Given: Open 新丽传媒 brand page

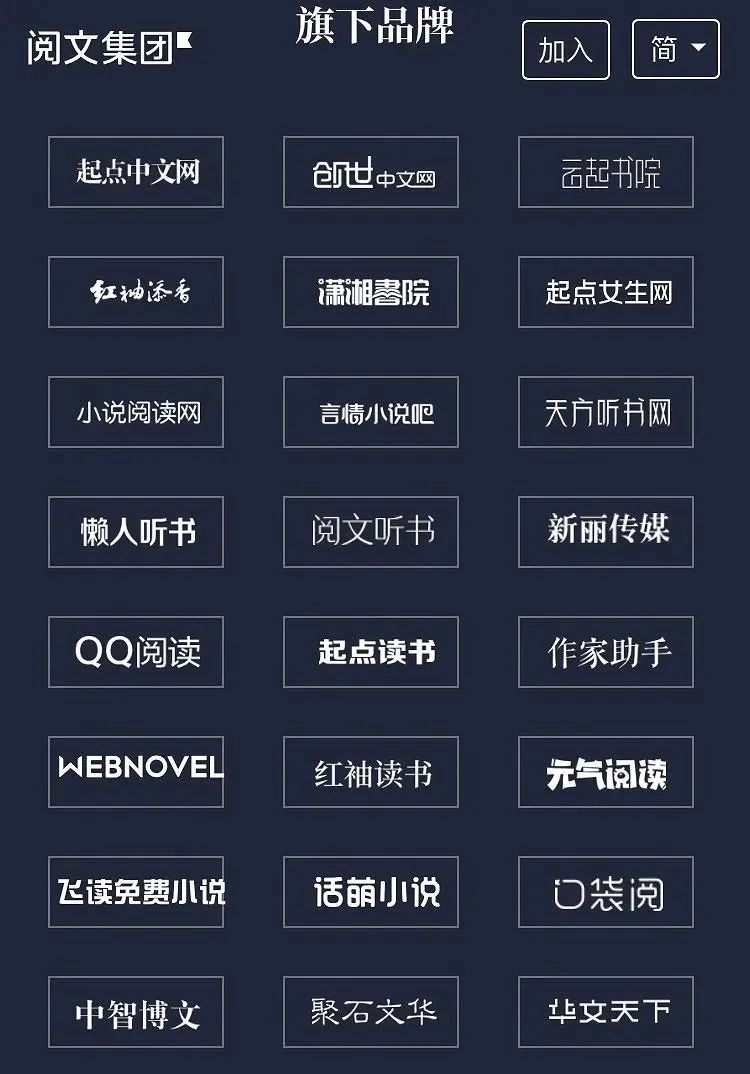Looking at the screenshot, I should [606, 532].
